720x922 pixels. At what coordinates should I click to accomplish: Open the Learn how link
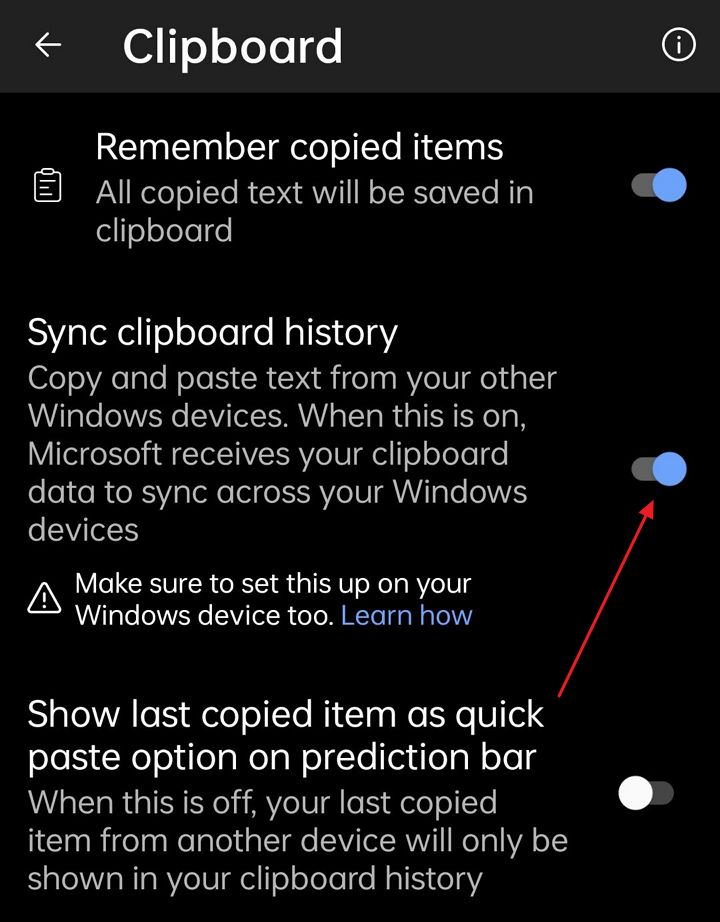pyautogui.click(x=406, y=615)
